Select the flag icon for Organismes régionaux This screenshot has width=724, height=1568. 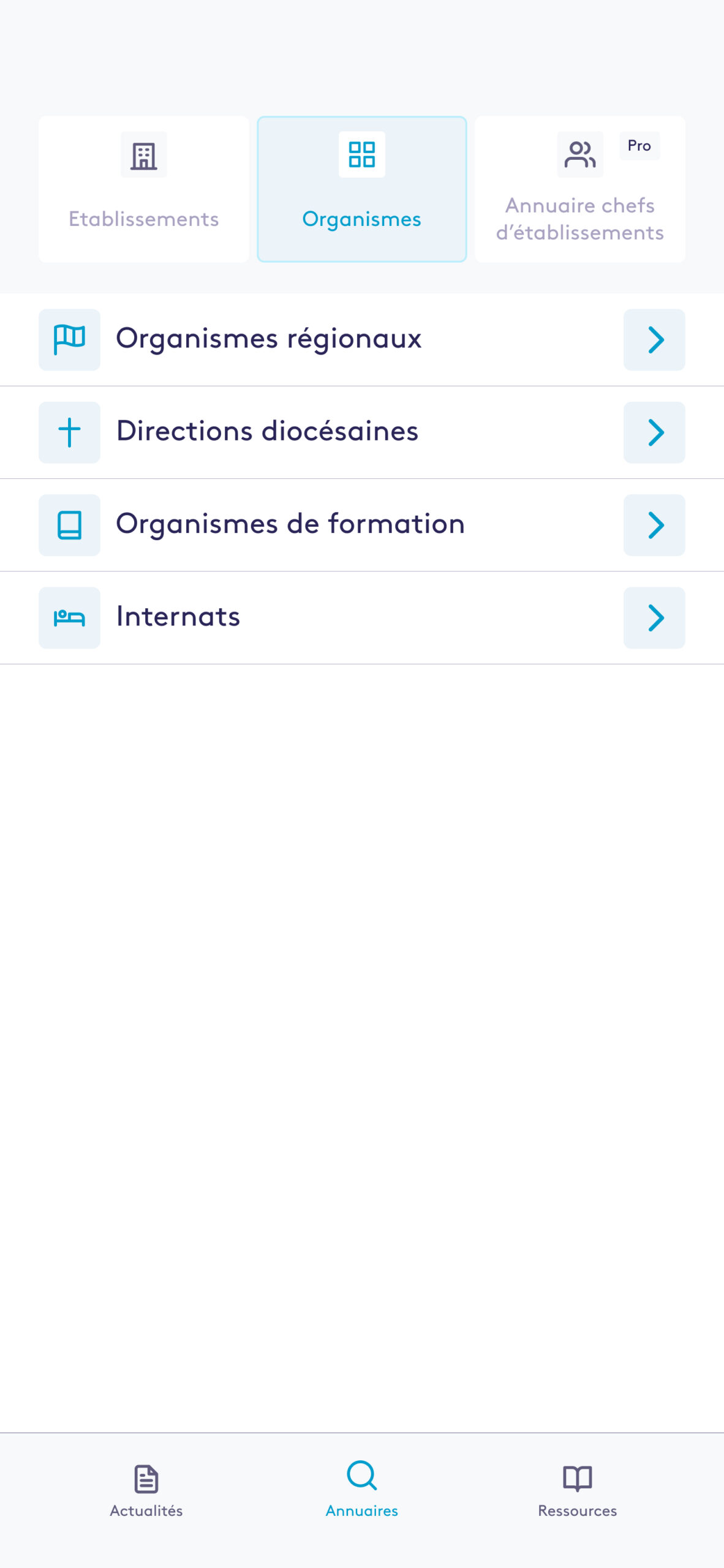coord(69,340)
